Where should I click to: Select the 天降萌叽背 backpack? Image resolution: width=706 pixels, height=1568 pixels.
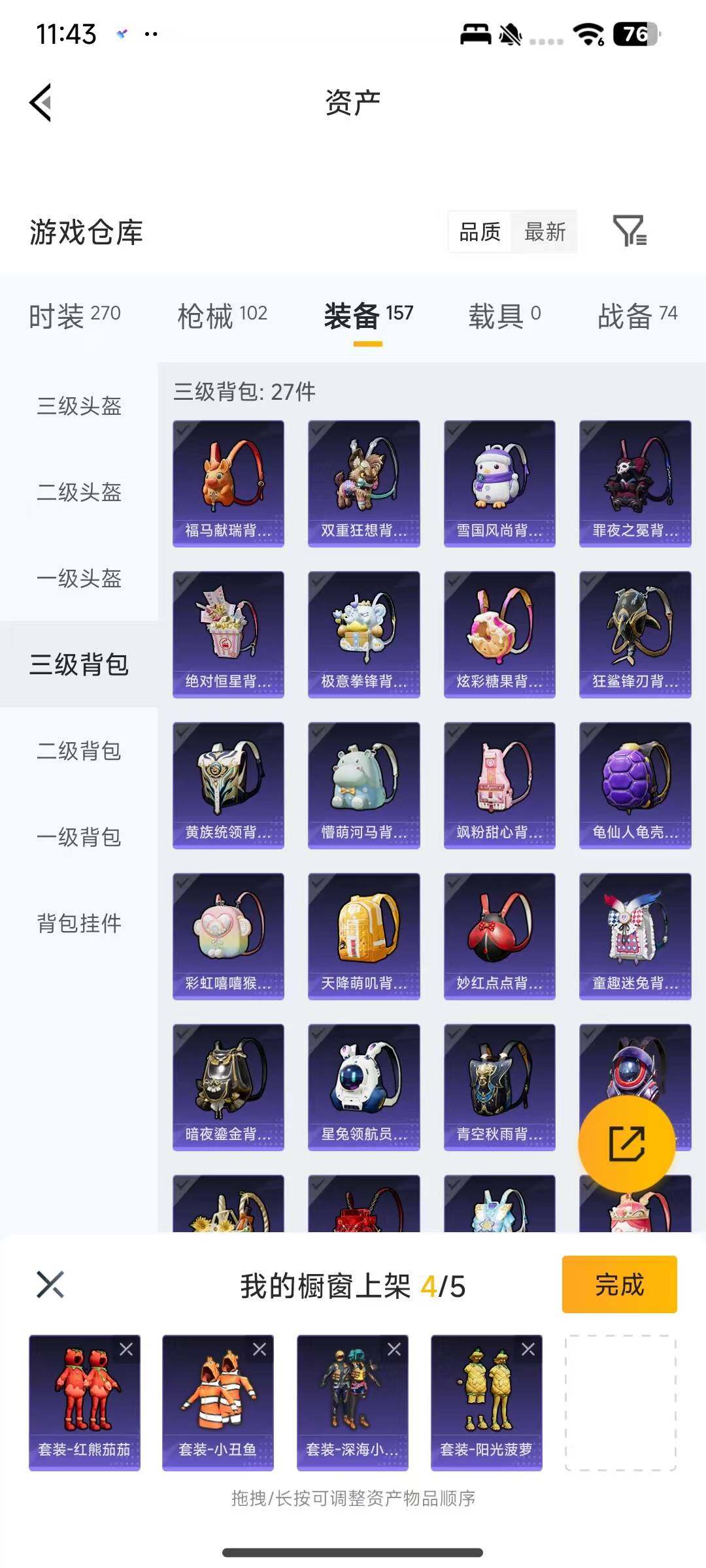pos(363,936)
